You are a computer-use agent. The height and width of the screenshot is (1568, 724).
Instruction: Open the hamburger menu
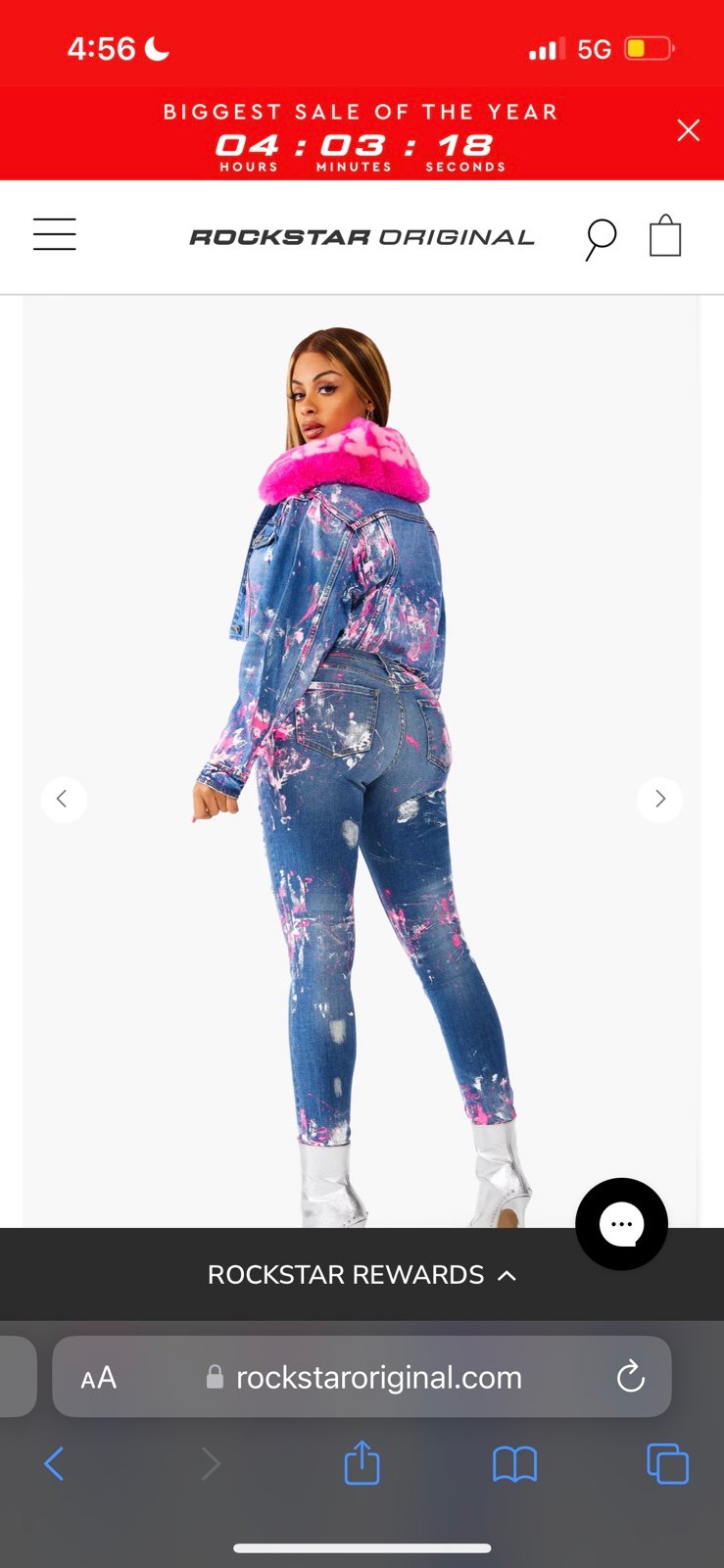click(x=55, y=234)
